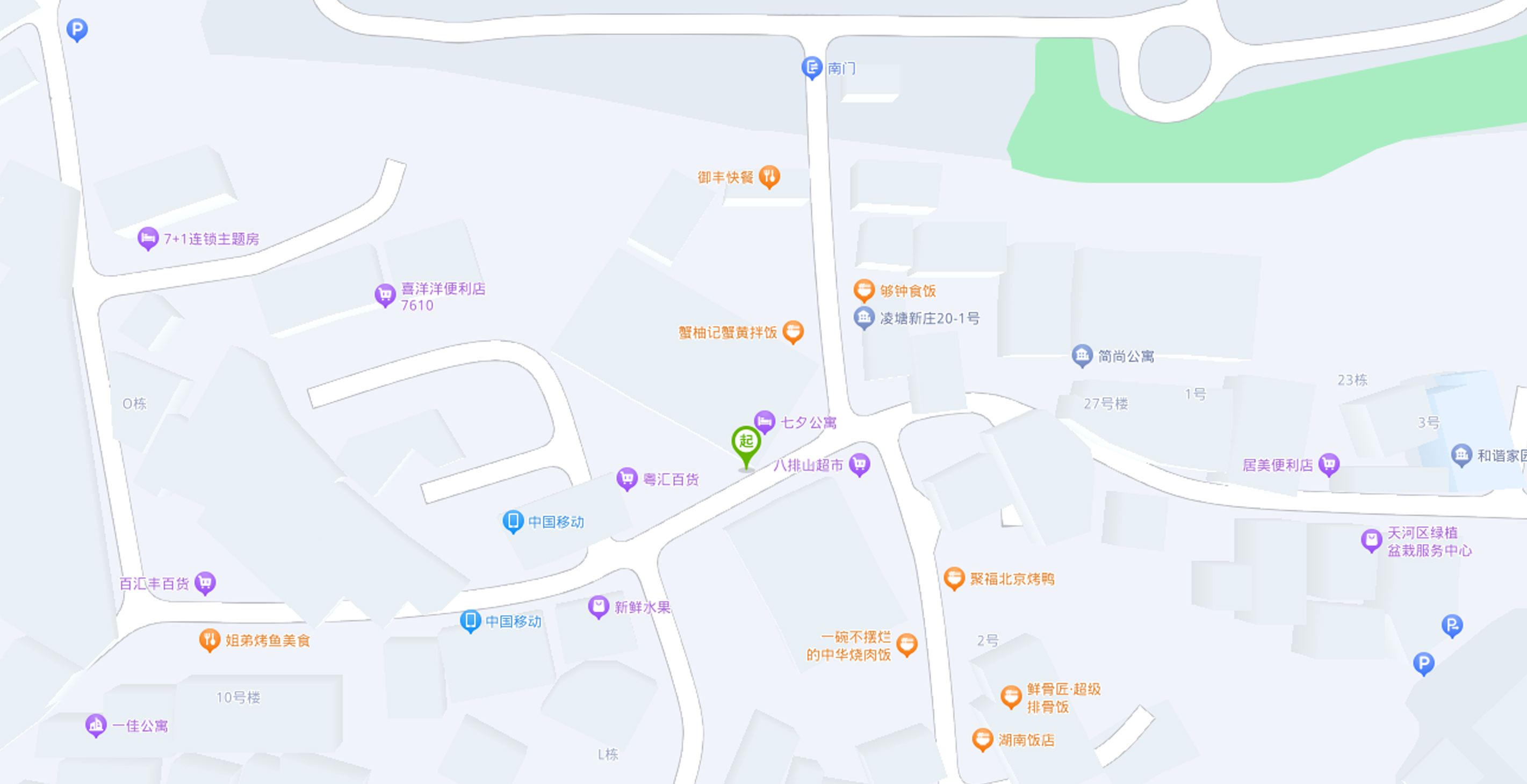Open the 聚福北京烤鸭 restaurant marker
The image size is (1527, 784).
(x=954, y=578)
